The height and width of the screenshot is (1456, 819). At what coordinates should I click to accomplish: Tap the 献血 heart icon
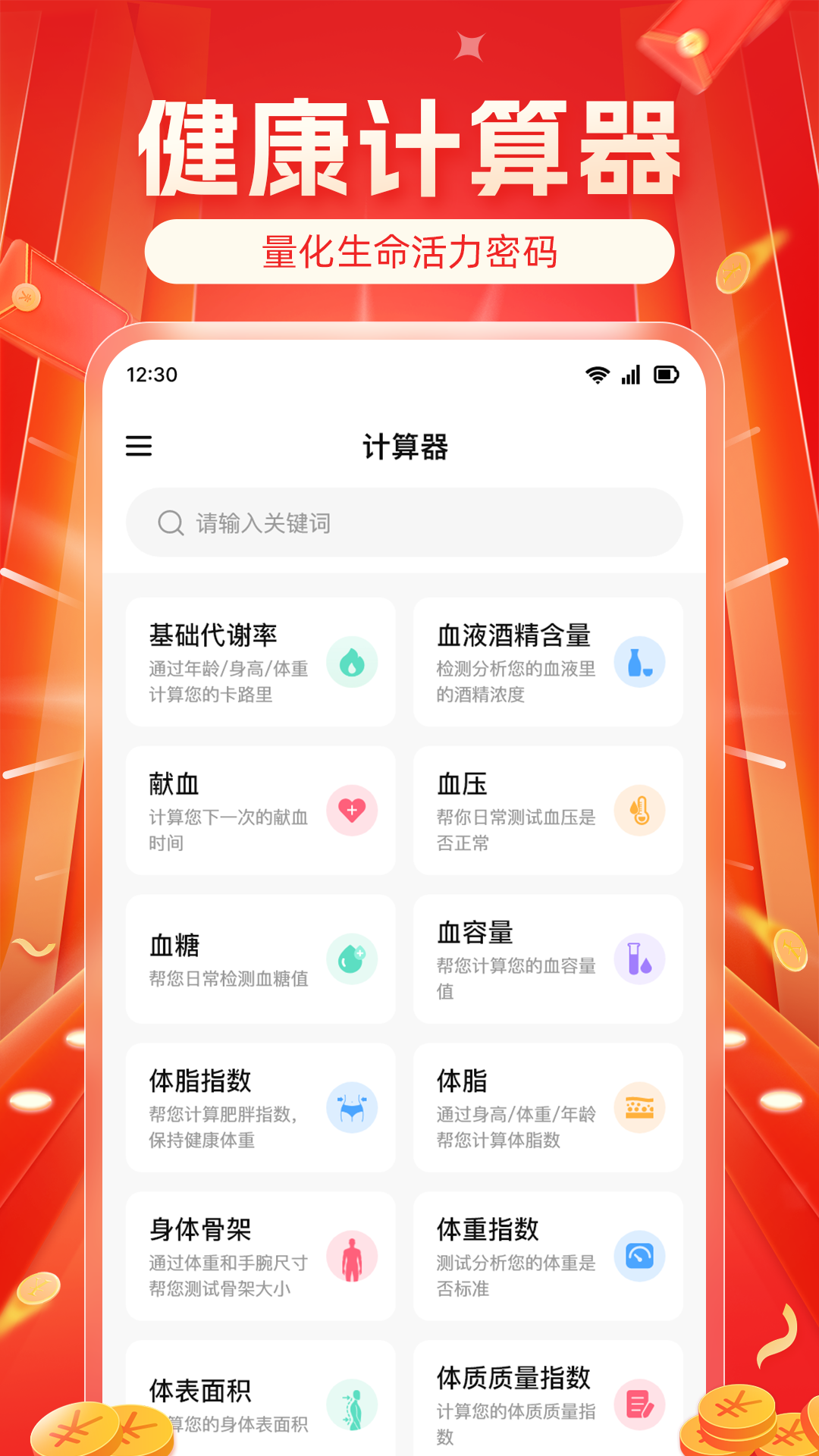[352, 810]
